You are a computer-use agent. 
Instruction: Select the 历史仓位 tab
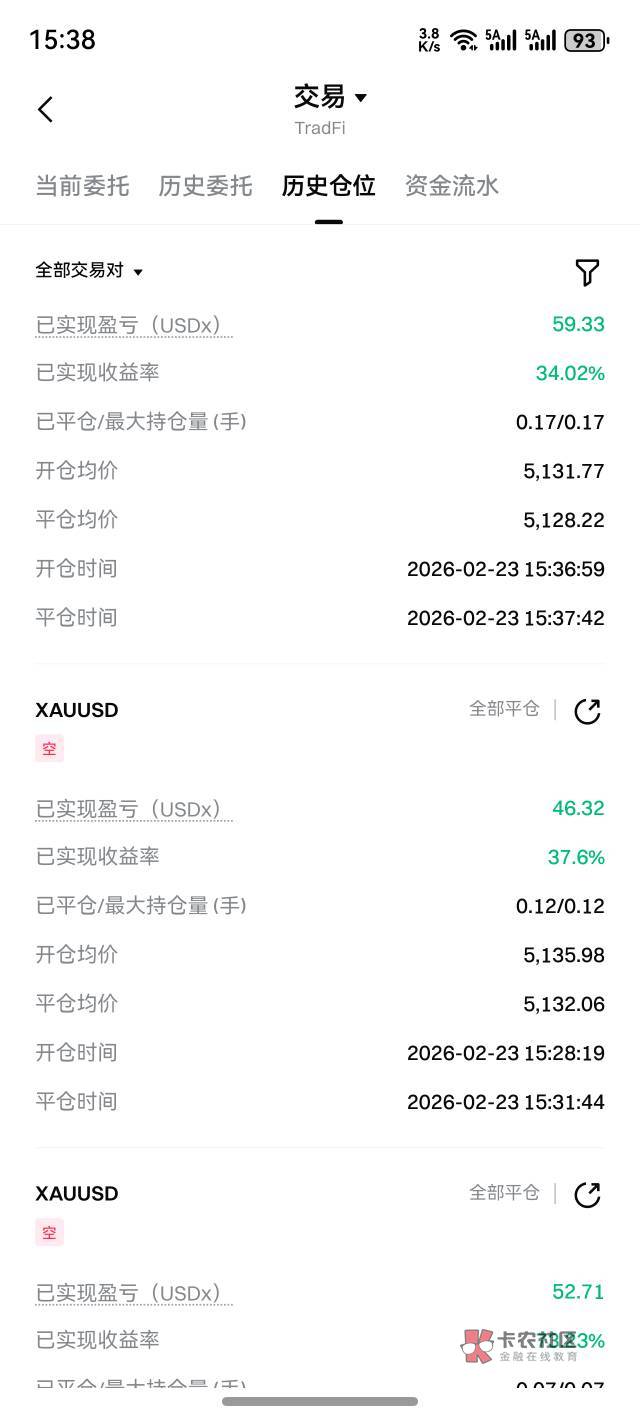click(328, 186)
